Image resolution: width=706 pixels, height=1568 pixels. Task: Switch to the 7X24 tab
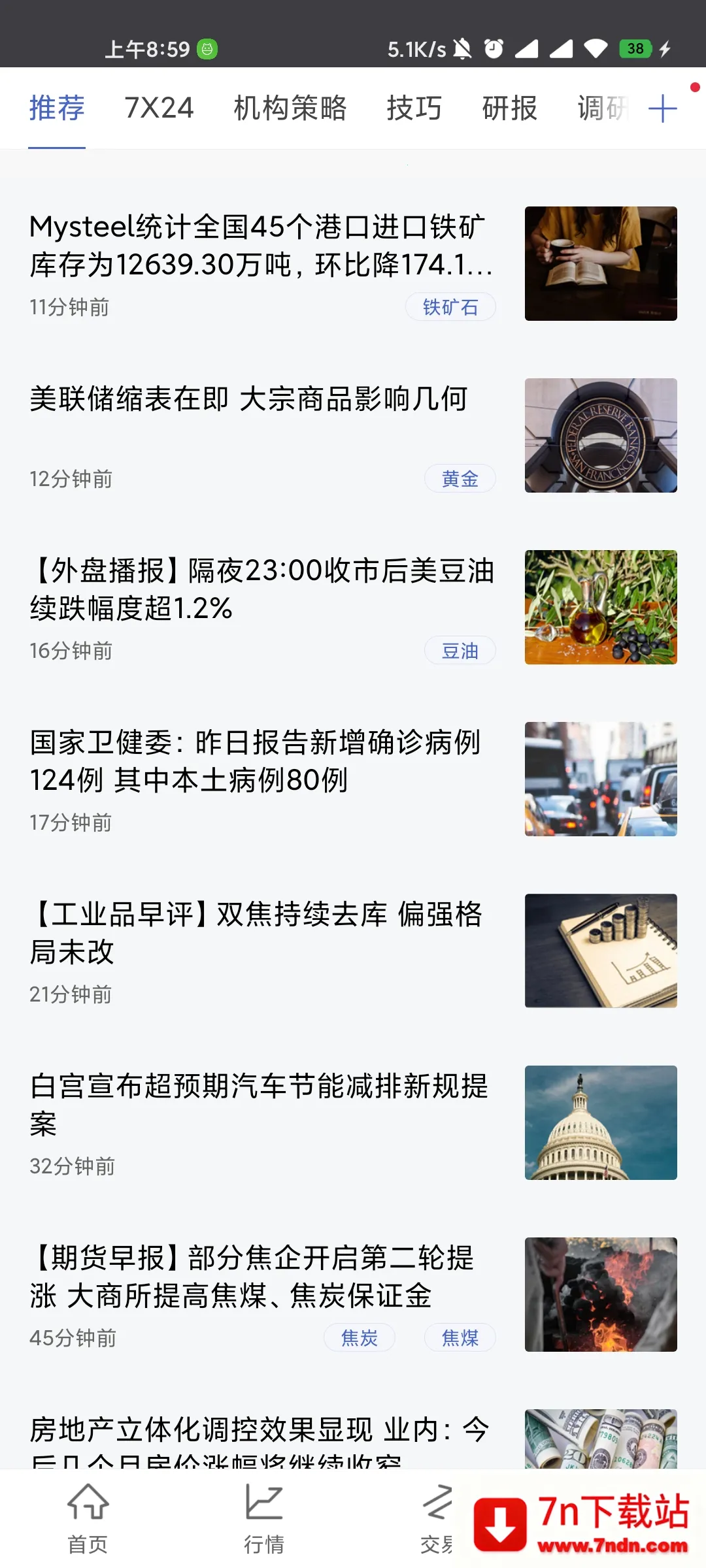[x=159, y=108]
